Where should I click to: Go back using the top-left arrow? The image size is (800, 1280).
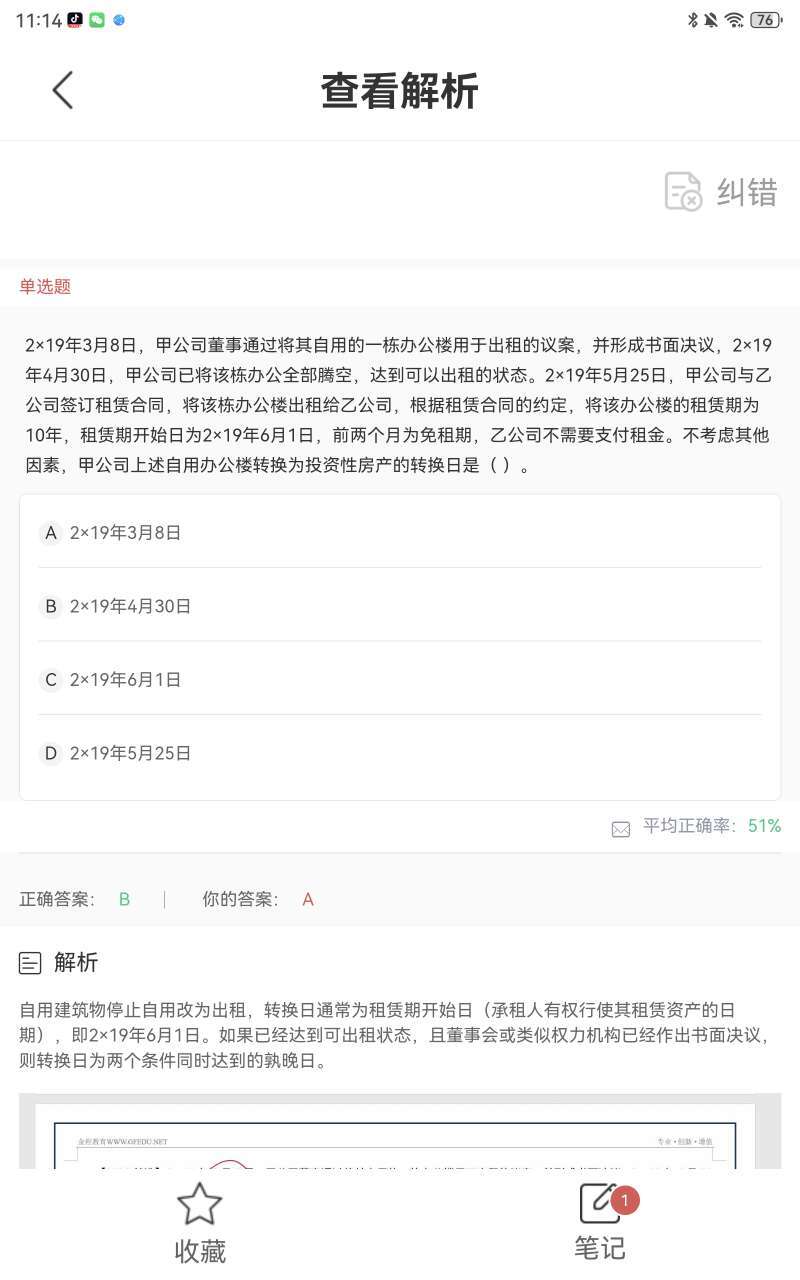click(x=63, y=90)
